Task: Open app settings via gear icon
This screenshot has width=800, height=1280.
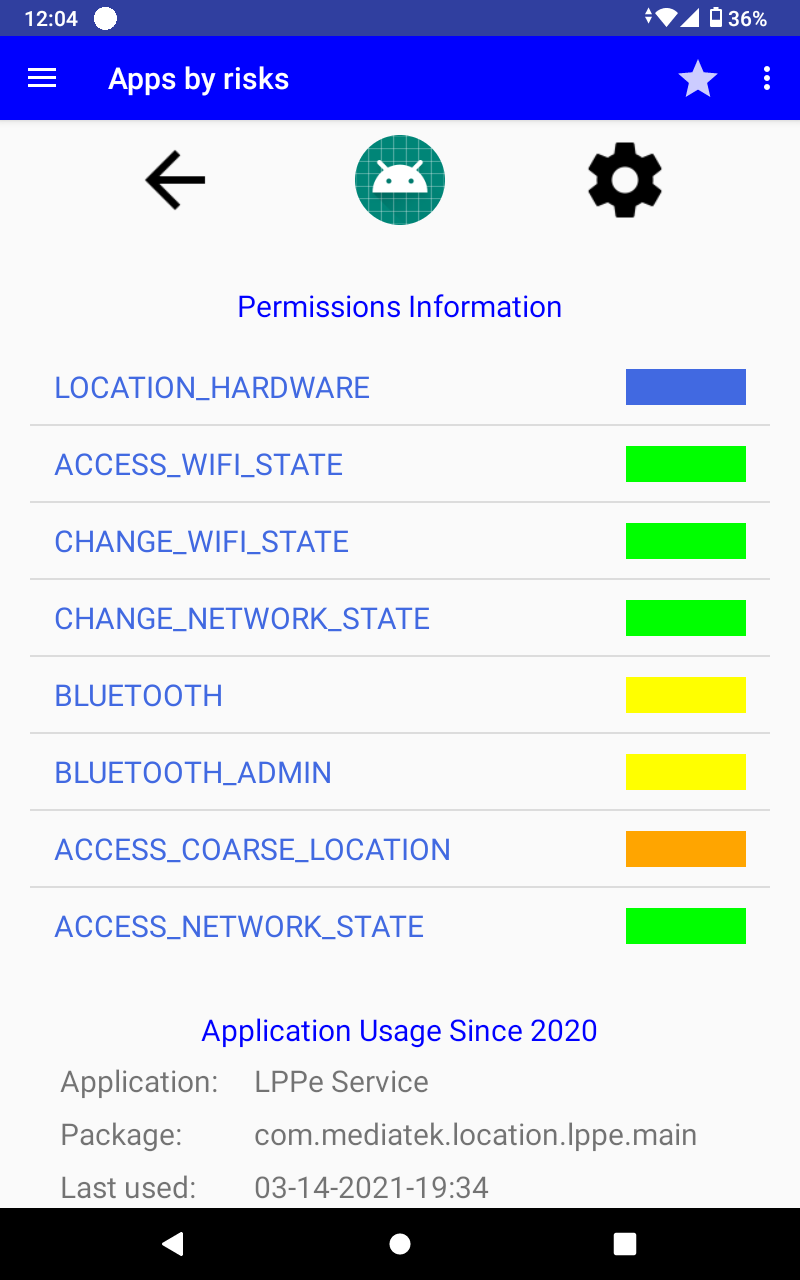Action: 624,180
